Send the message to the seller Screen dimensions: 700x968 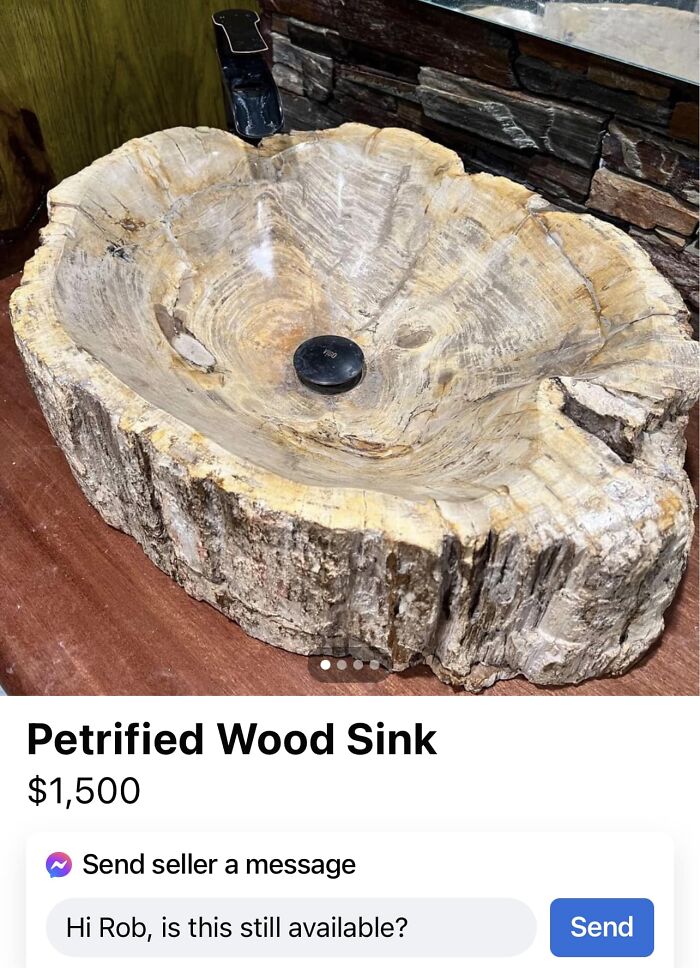[x=601, y=927]
